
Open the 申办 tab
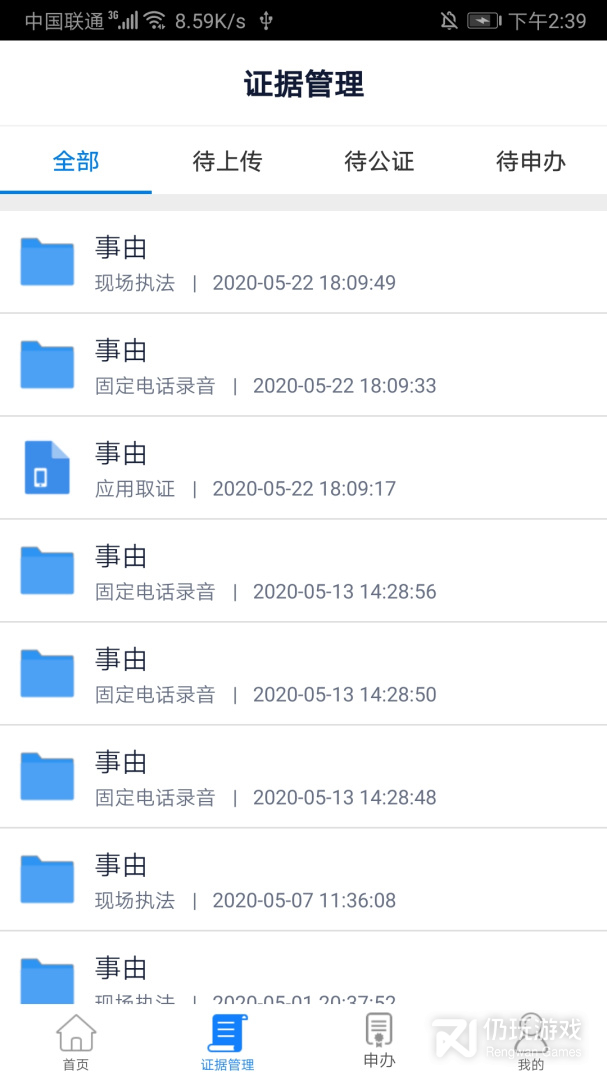(x=379, y=1042)
